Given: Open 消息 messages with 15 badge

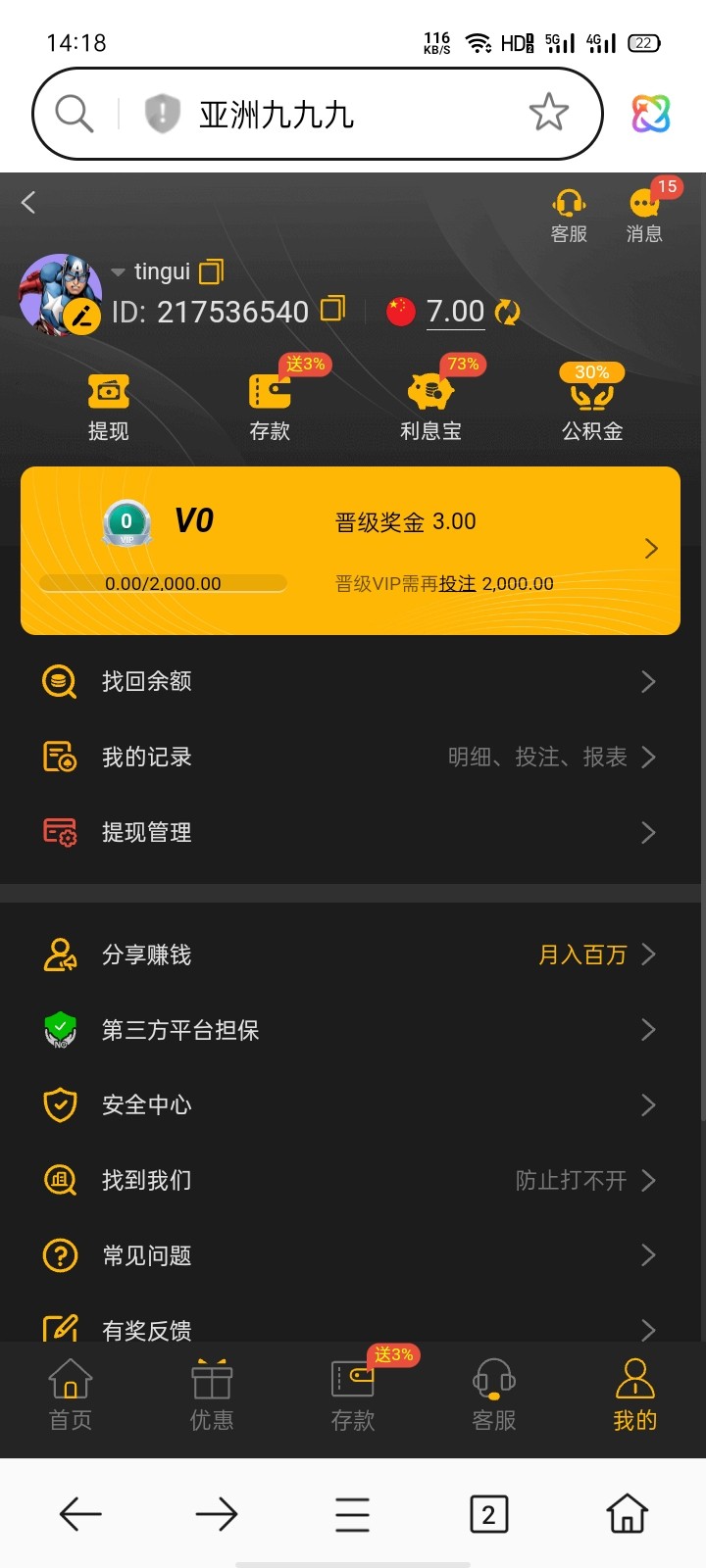Looking at the screenshot, I should tap(644, 216).
